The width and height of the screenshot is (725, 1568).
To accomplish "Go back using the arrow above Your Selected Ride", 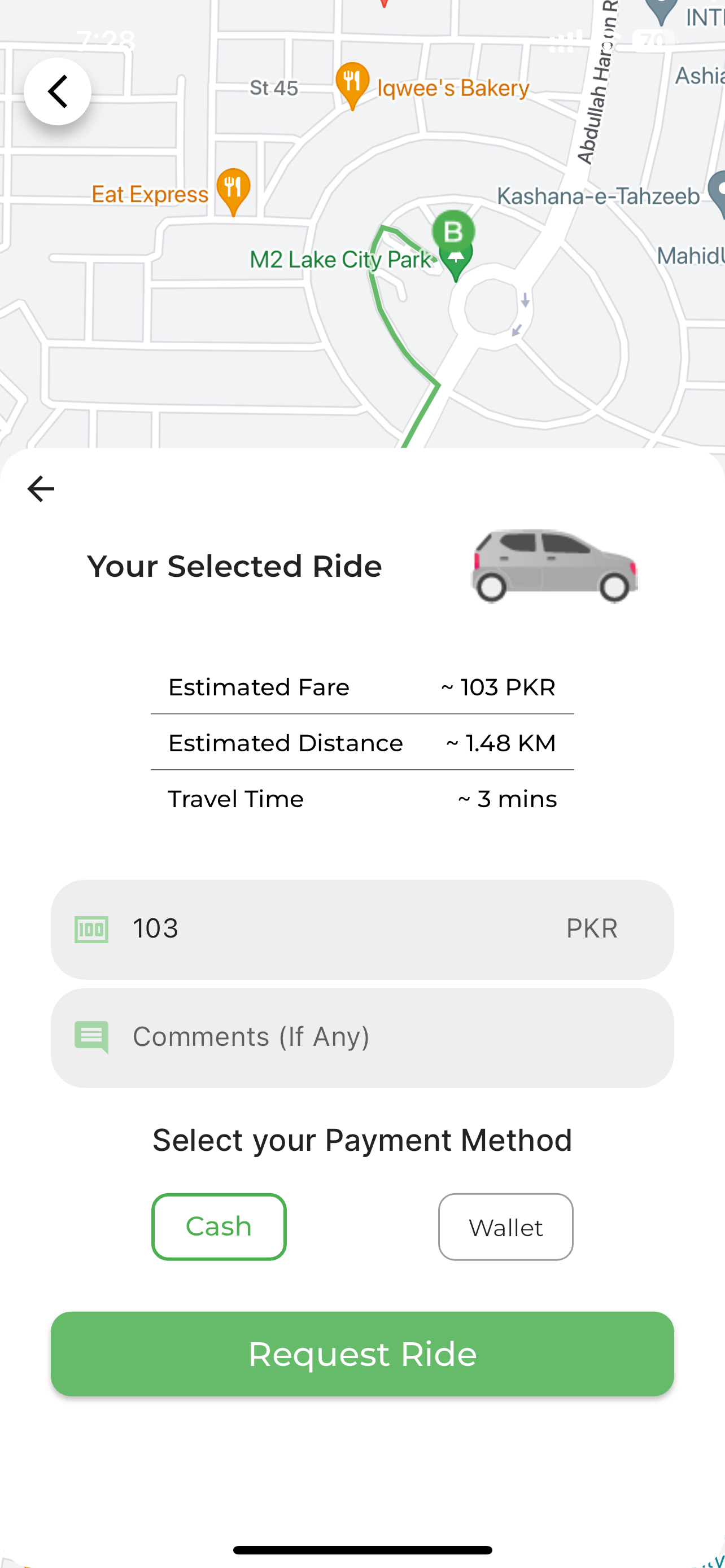I will tap(41, 489).
